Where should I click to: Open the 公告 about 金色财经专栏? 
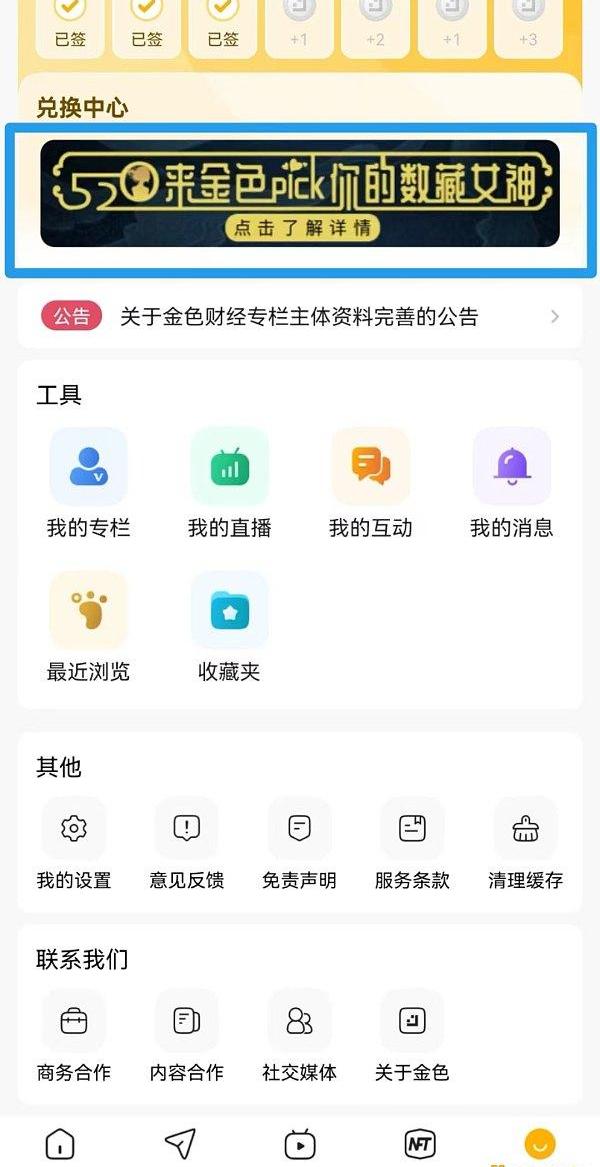[x=300, y=317]
